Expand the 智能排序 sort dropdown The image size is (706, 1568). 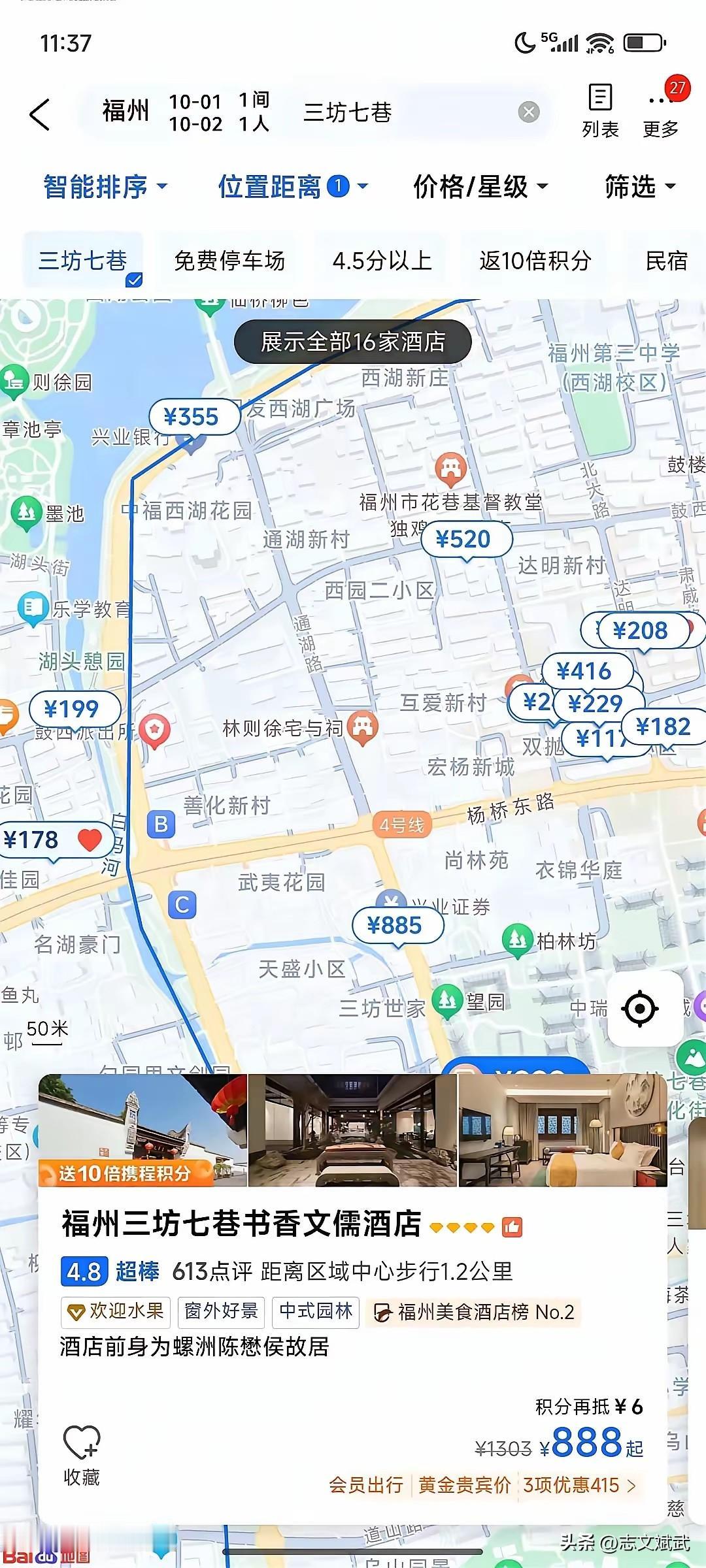pos(105,187)
